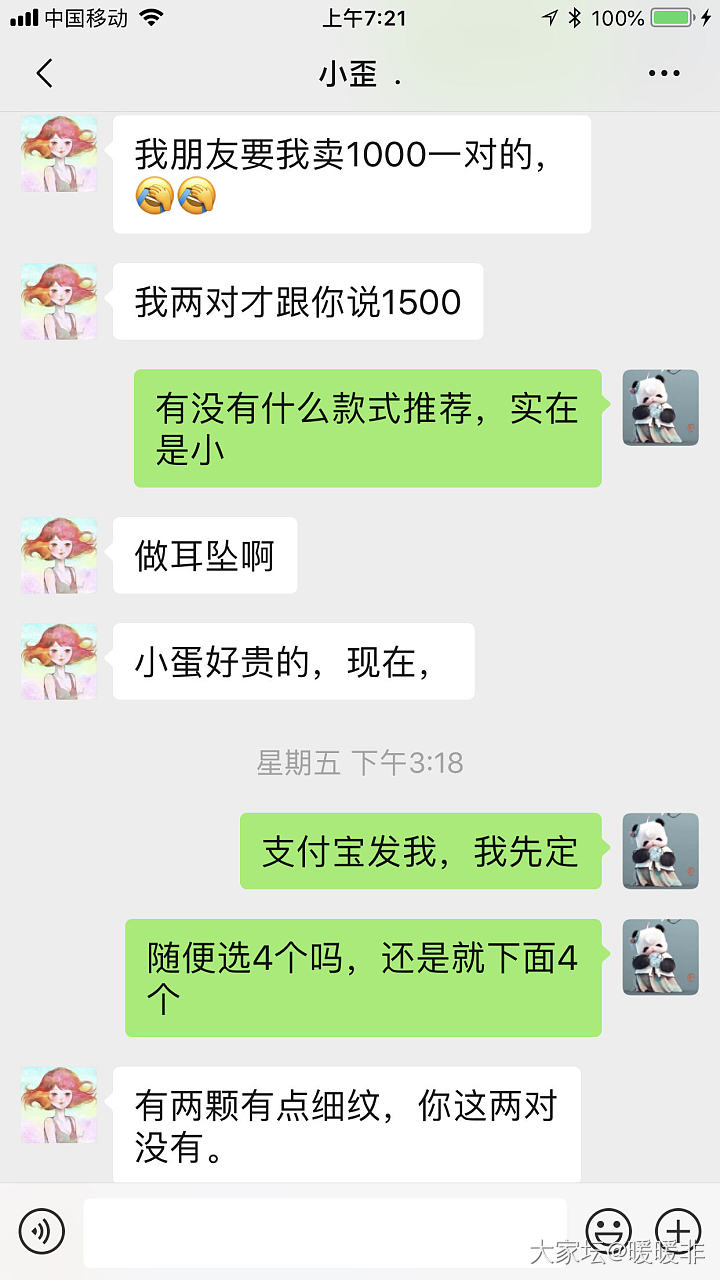This screenshot has height=1280, width=720.
Task: Open the plus attachments menu
Action: 677,1230
